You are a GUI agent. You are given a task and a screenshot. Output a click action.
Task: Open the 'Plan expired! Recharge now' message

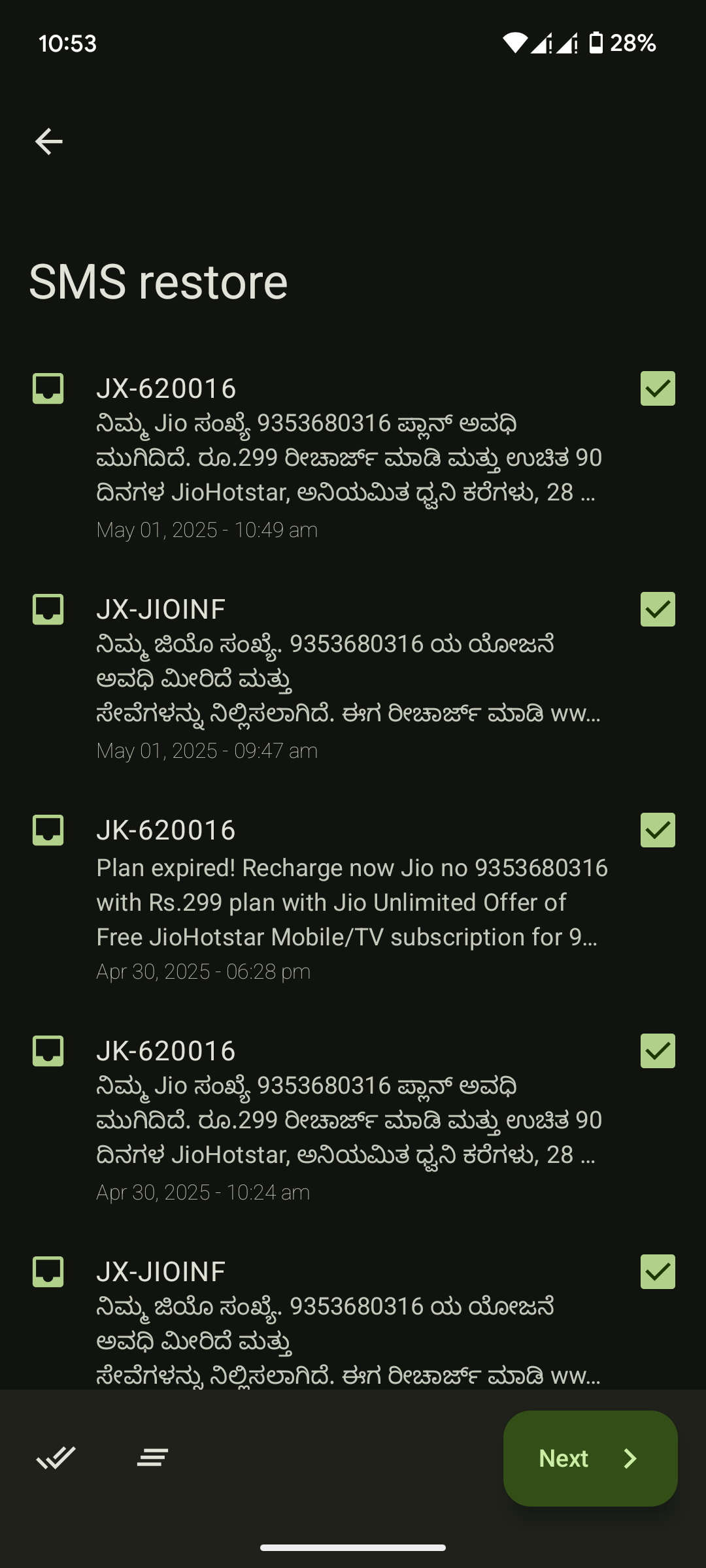pyautogui.click(x=353, y=900)
